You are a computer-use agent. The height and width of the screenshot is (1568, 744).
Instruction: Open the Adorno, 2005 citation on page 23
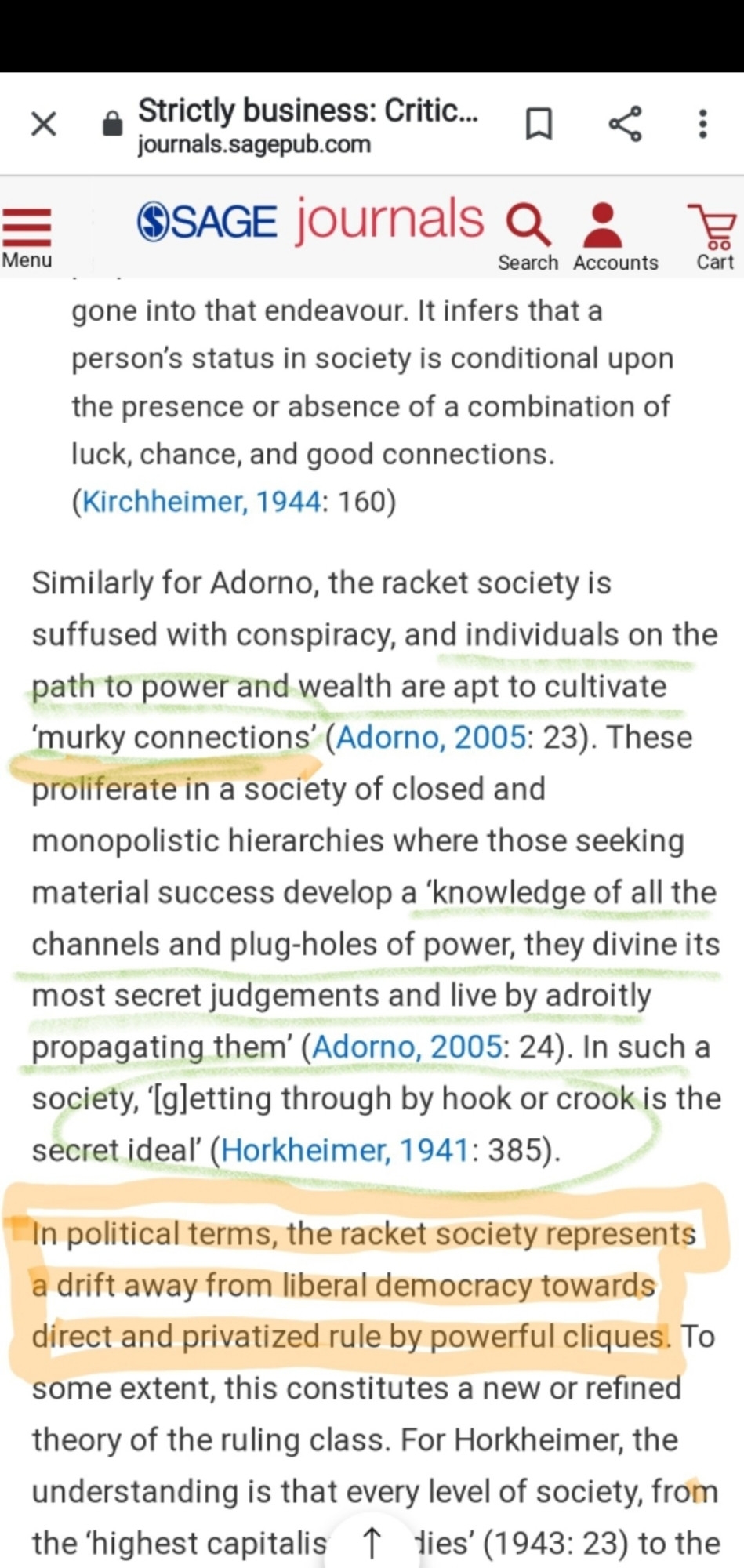[430, 738]
